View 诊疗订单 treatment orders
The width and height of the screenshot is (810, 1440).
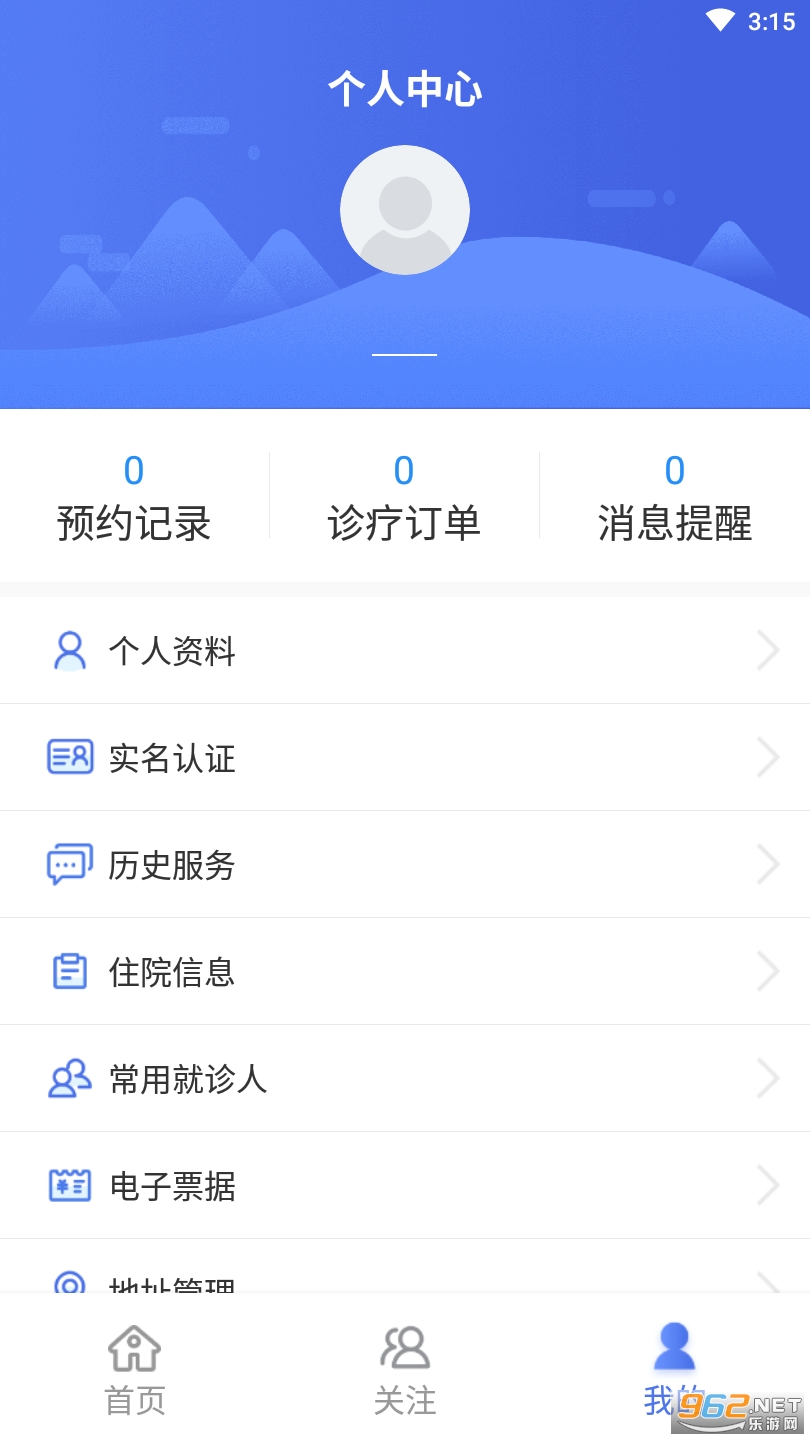coord(404,498)
